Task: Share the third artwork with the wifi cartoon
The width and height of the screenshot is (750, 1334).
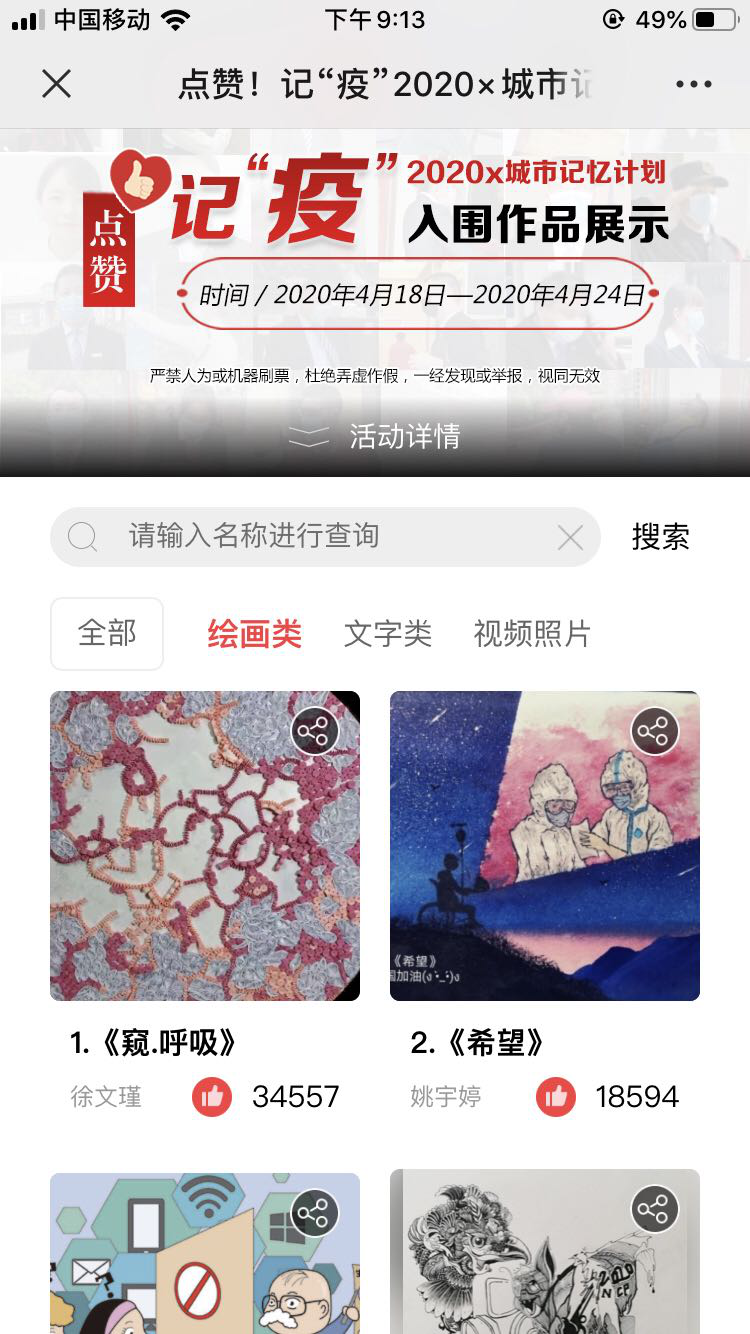Action: pos(314,1213)
